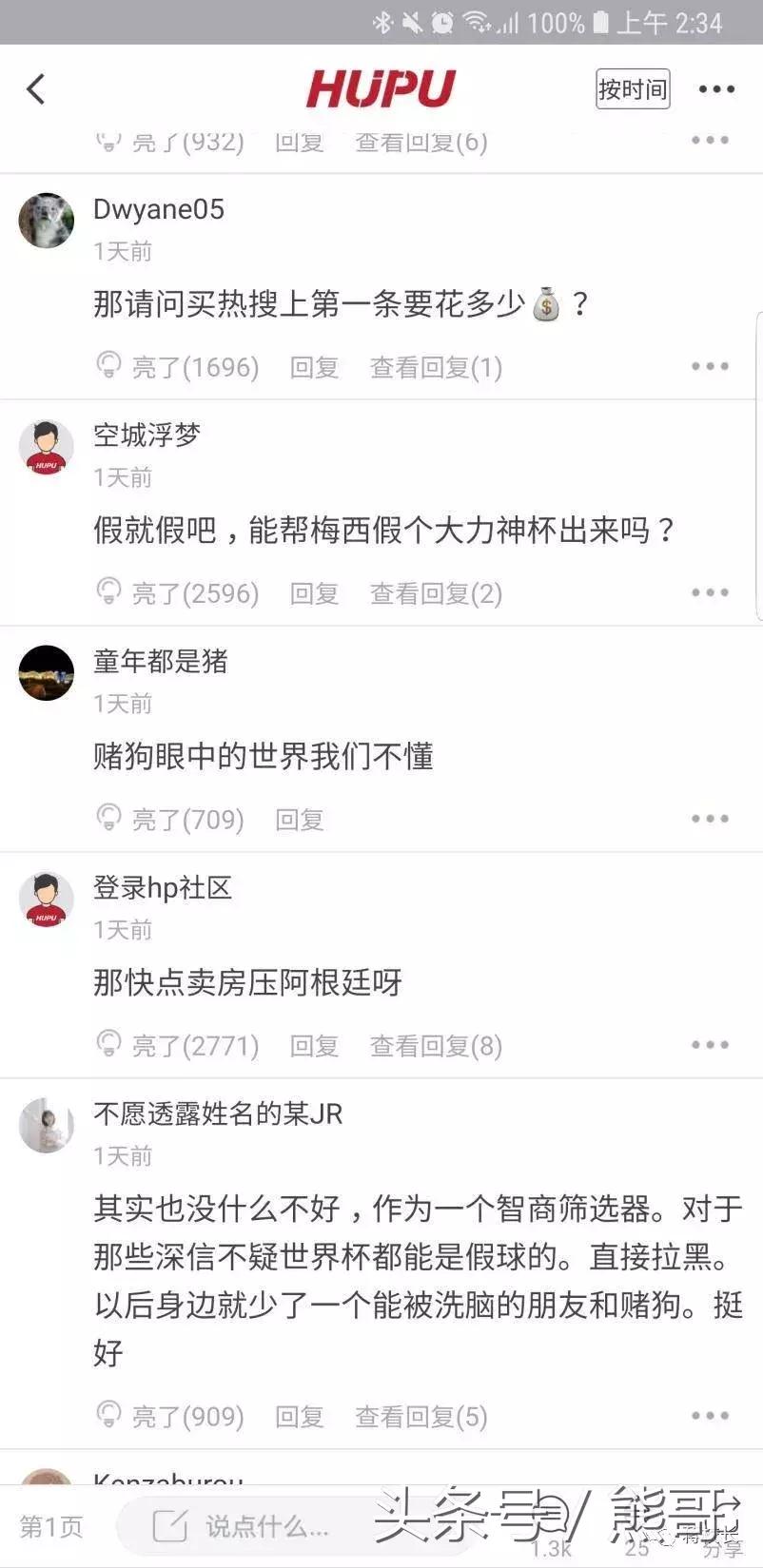Open the three-dot menu in the top right

coord(715,87)
